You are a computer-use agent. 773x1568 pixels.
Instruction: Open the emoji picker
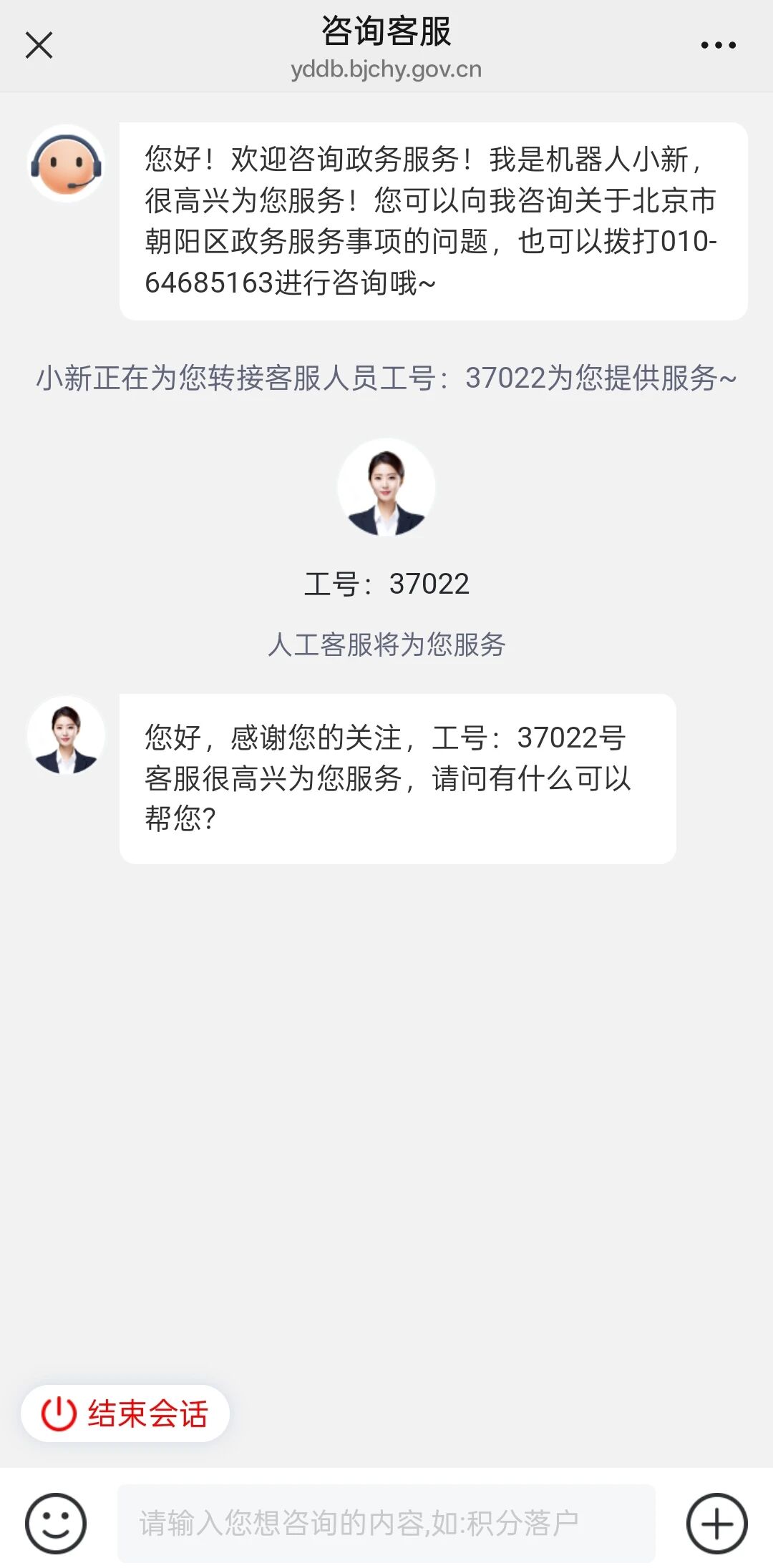pos(56,1523)
